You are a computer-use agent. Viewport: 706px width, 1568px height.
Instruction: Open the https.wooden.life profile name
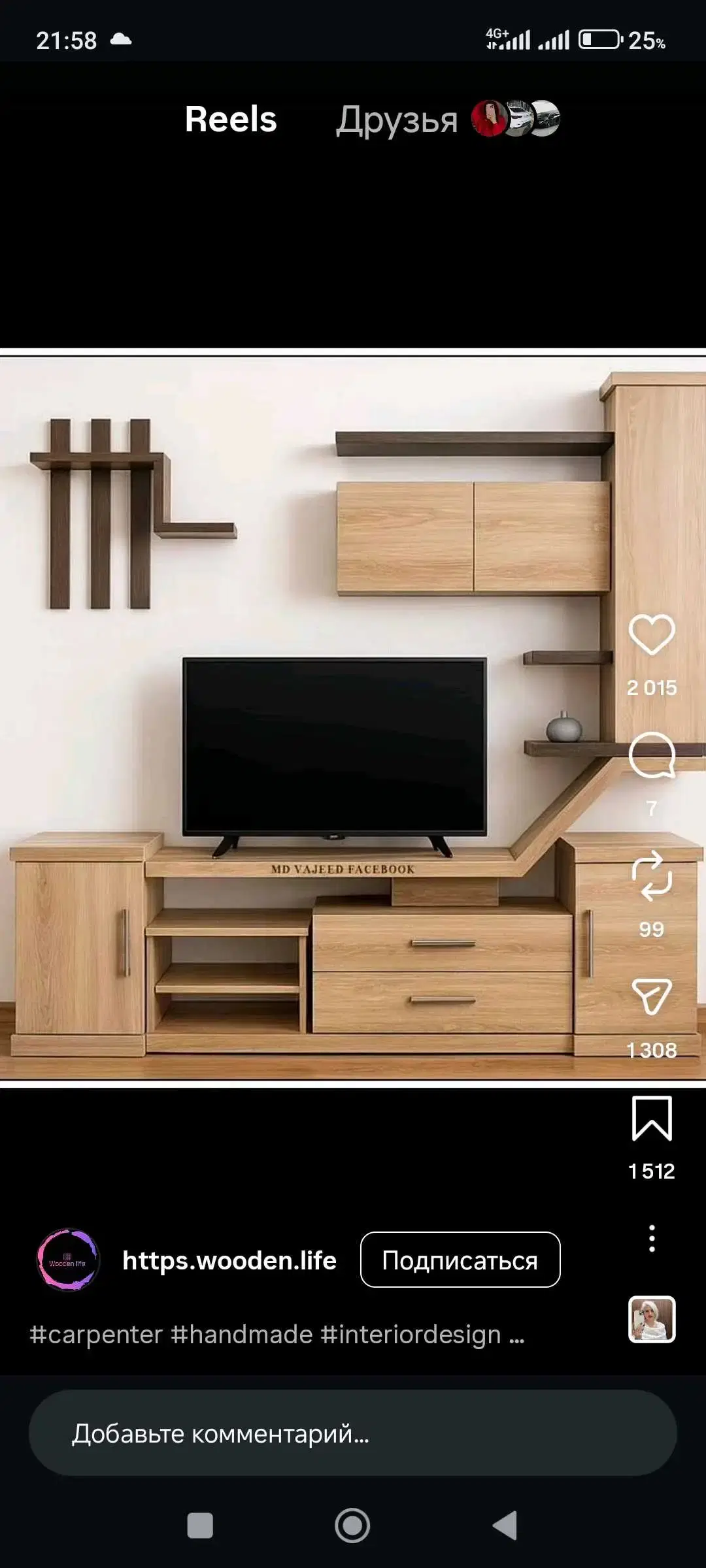pyautogui.click(x=229, y=1260)
